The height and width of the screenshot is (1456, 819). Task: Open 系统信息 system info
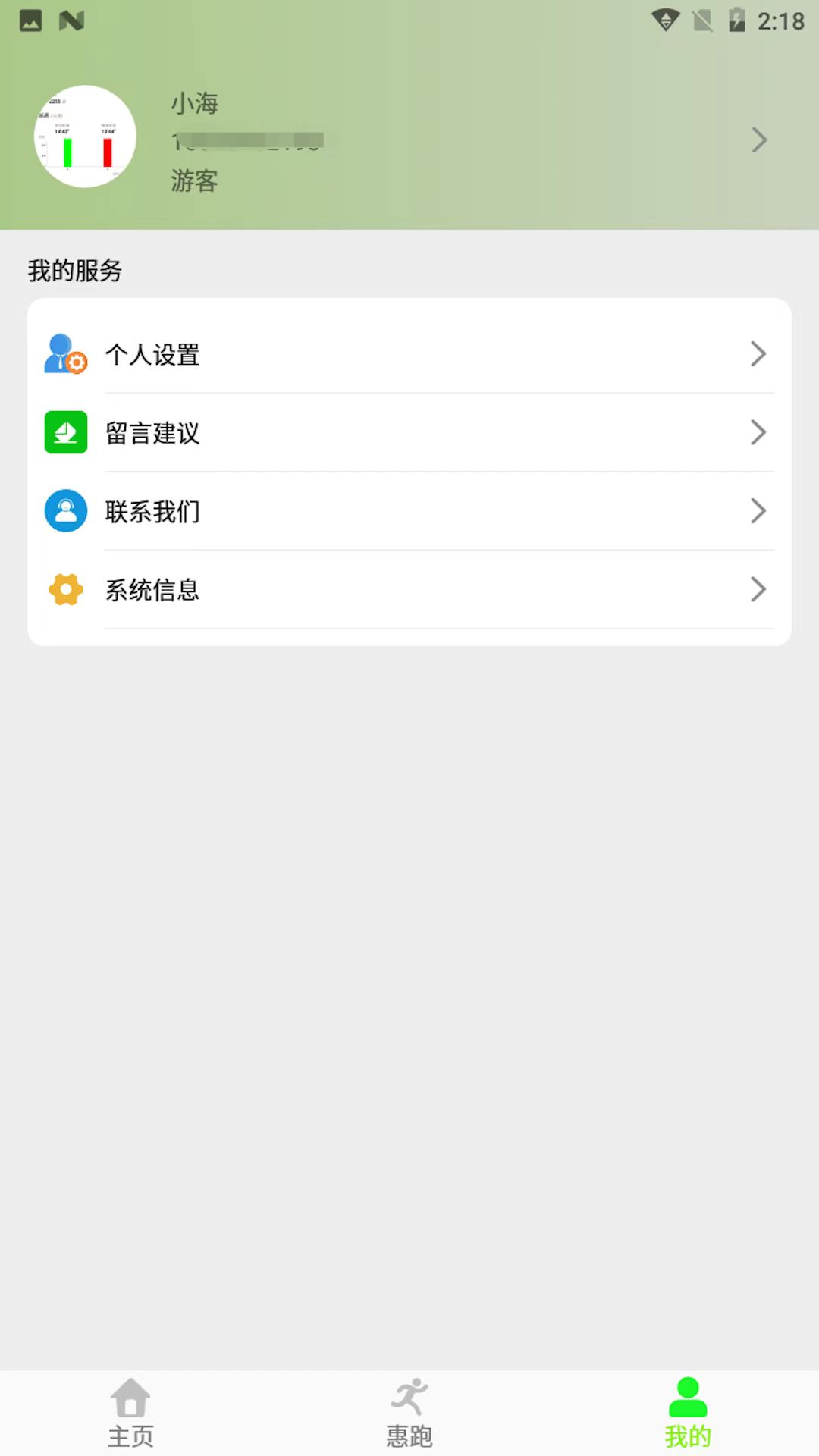click(x=409, y=589)
